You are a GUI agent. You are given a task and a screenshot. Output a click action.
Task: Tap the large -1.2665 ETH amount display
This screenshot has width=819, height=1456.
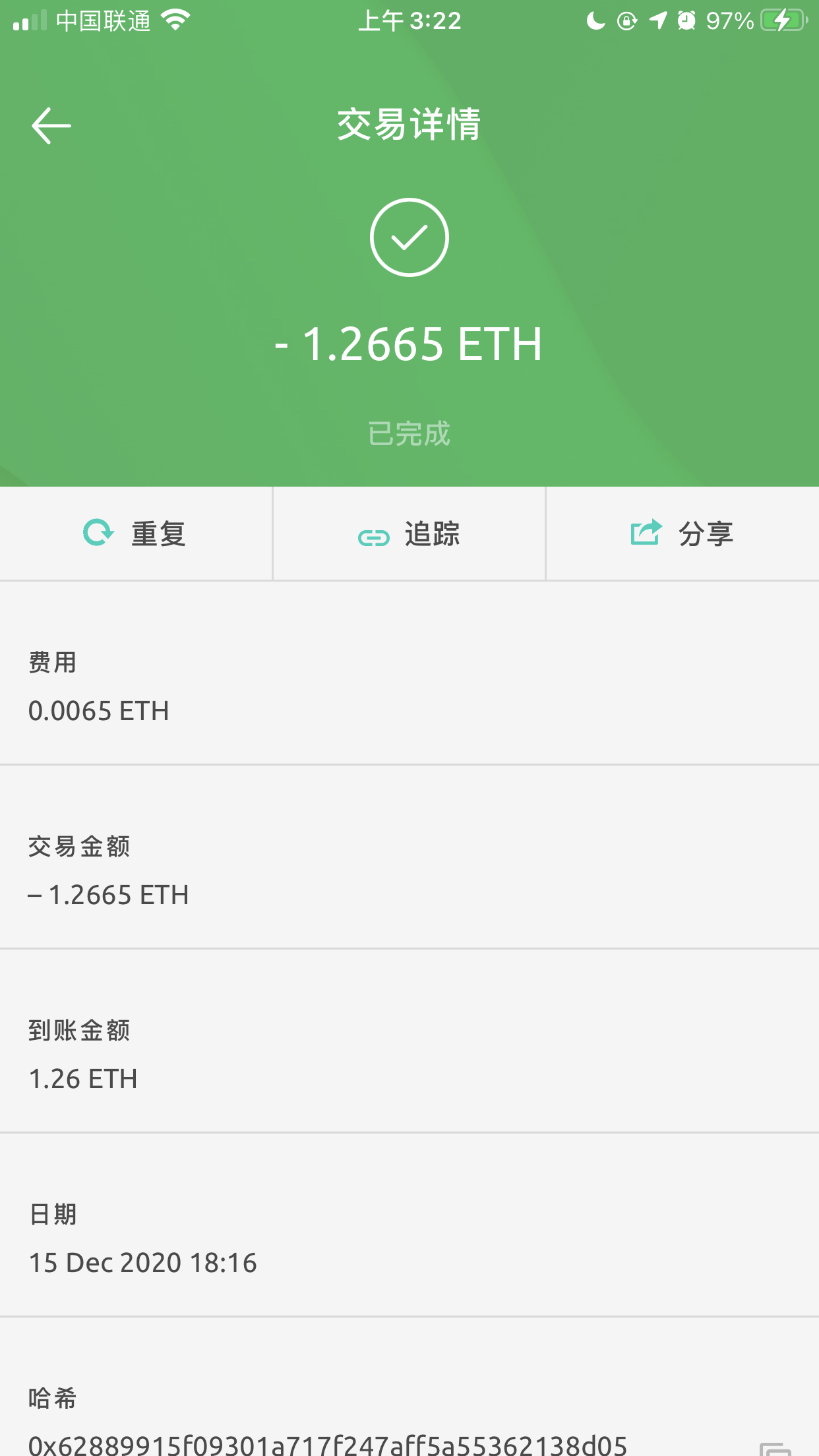pos(409,343)
